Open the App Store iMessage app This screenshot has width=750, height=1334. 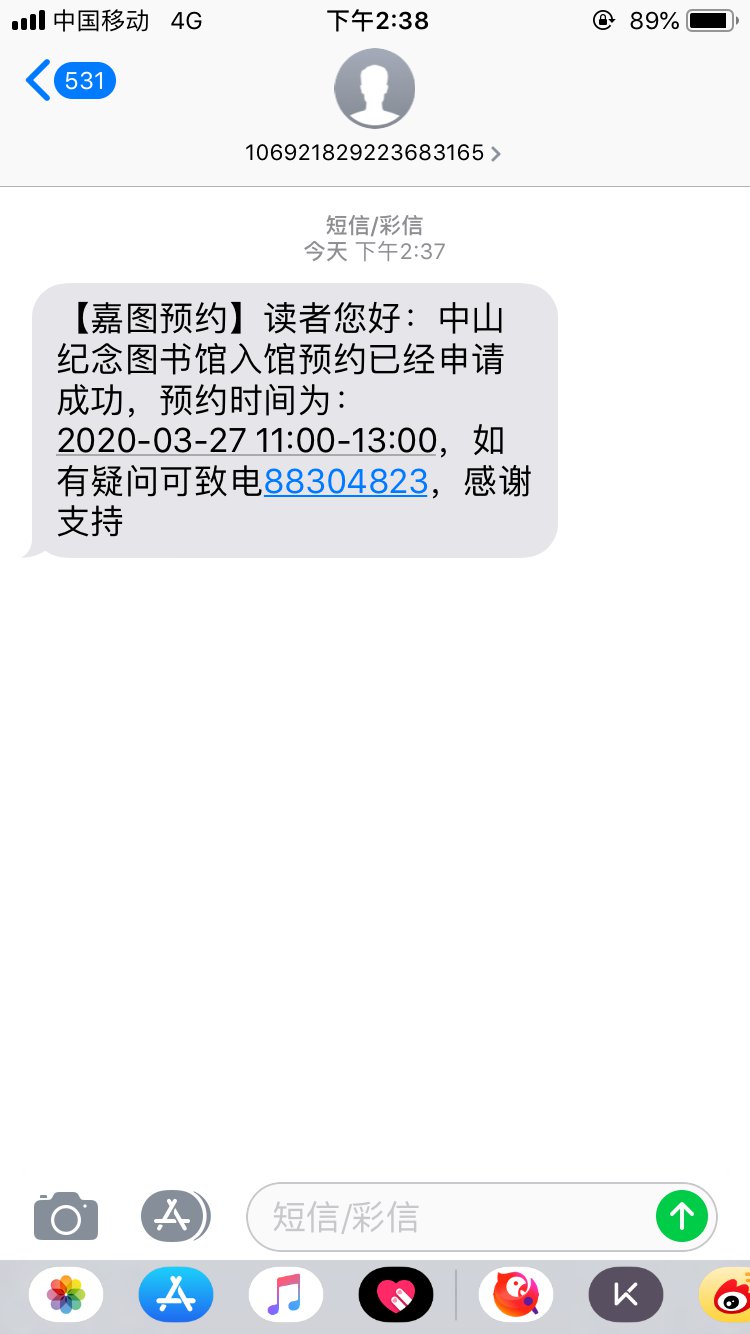[175, 1296]
